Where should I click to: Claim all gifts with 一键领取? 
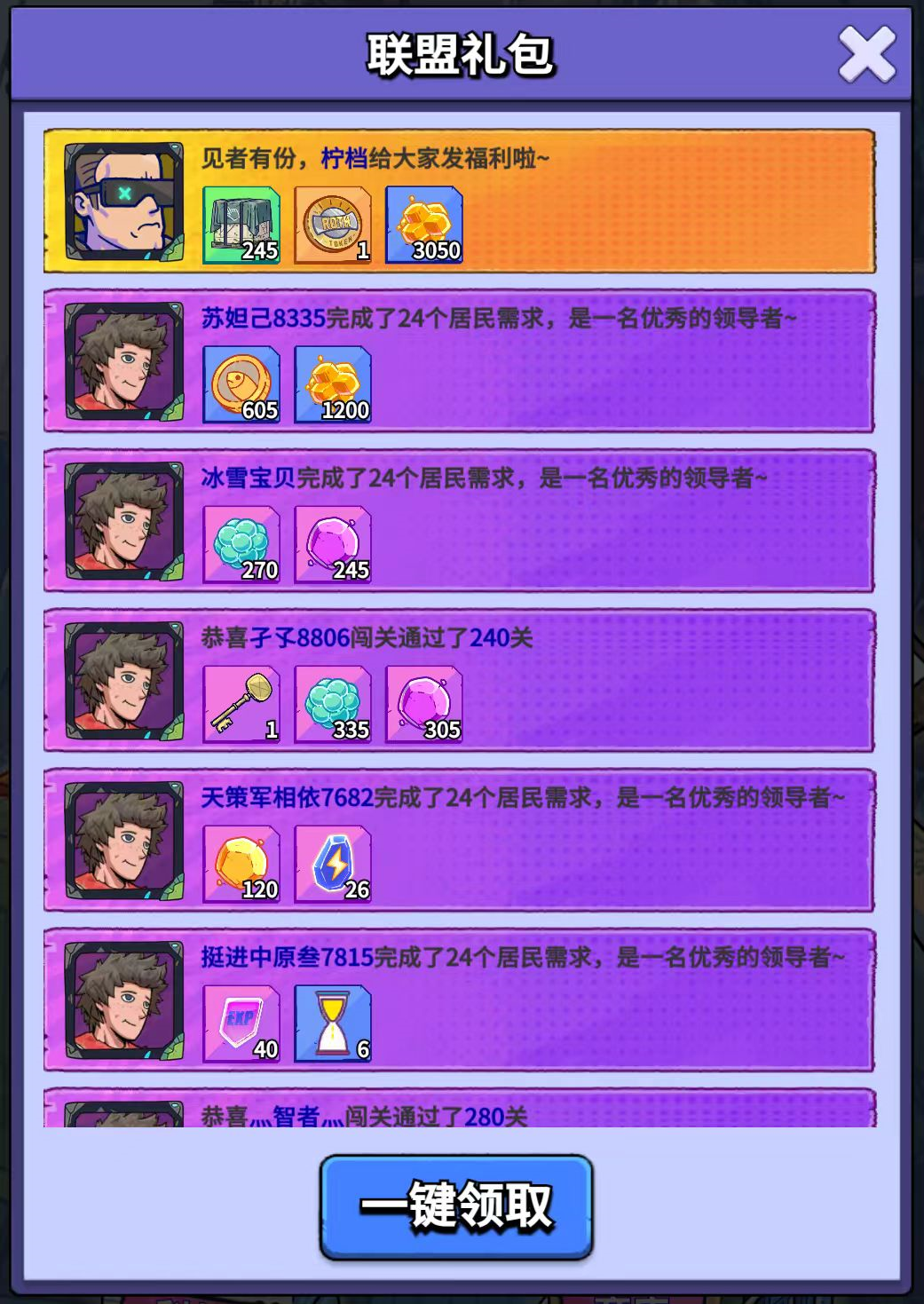point(456,1206)
